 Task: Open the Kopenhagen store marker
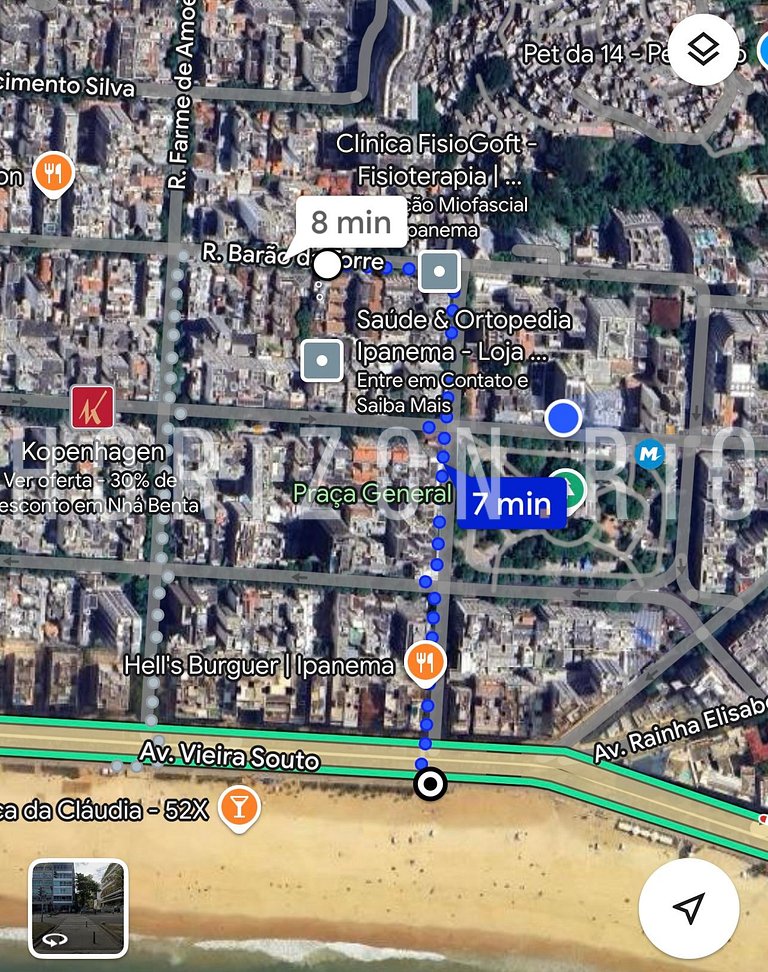tap(92, 407)
